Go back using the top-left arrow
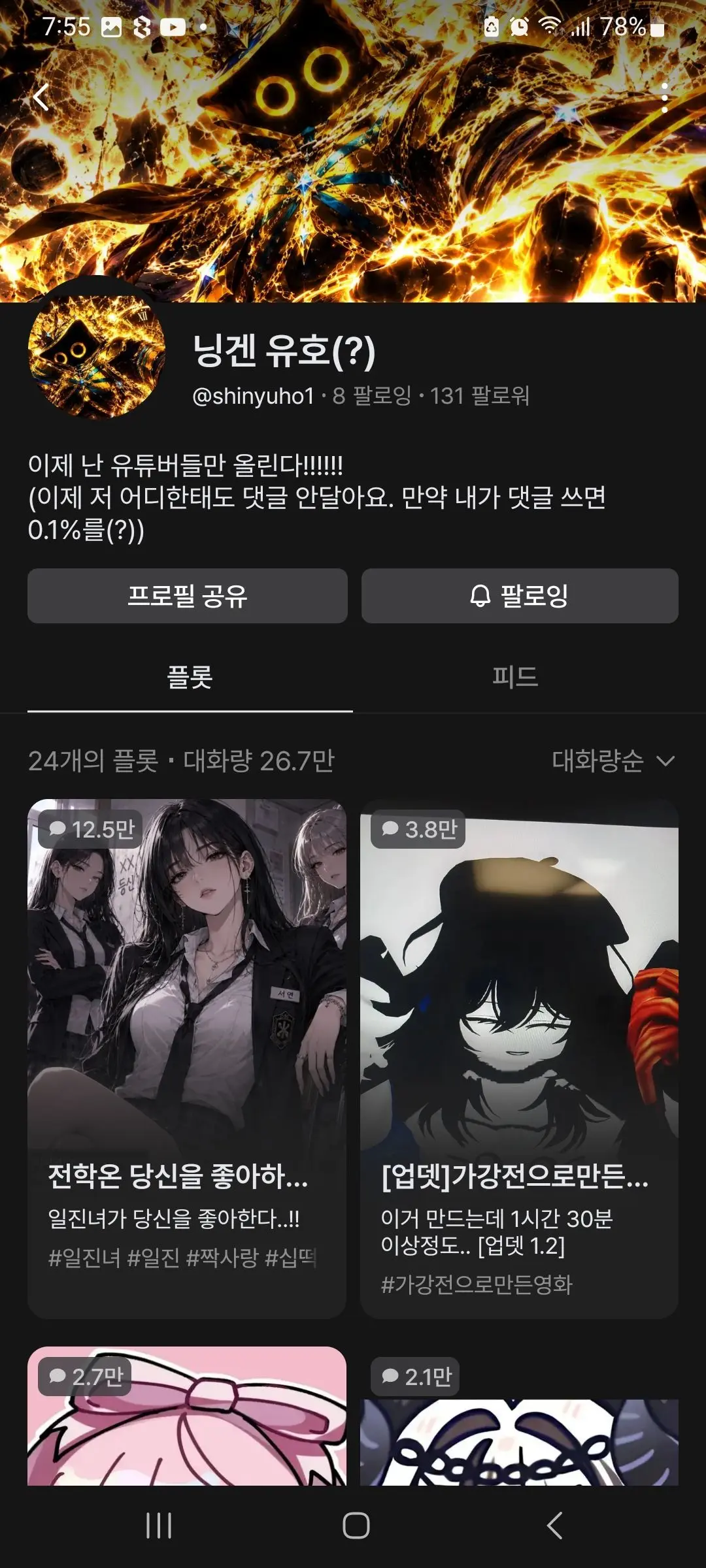The height and width of the screenshot is (1568, 706). pyautogui.click(x=41, y=98)
